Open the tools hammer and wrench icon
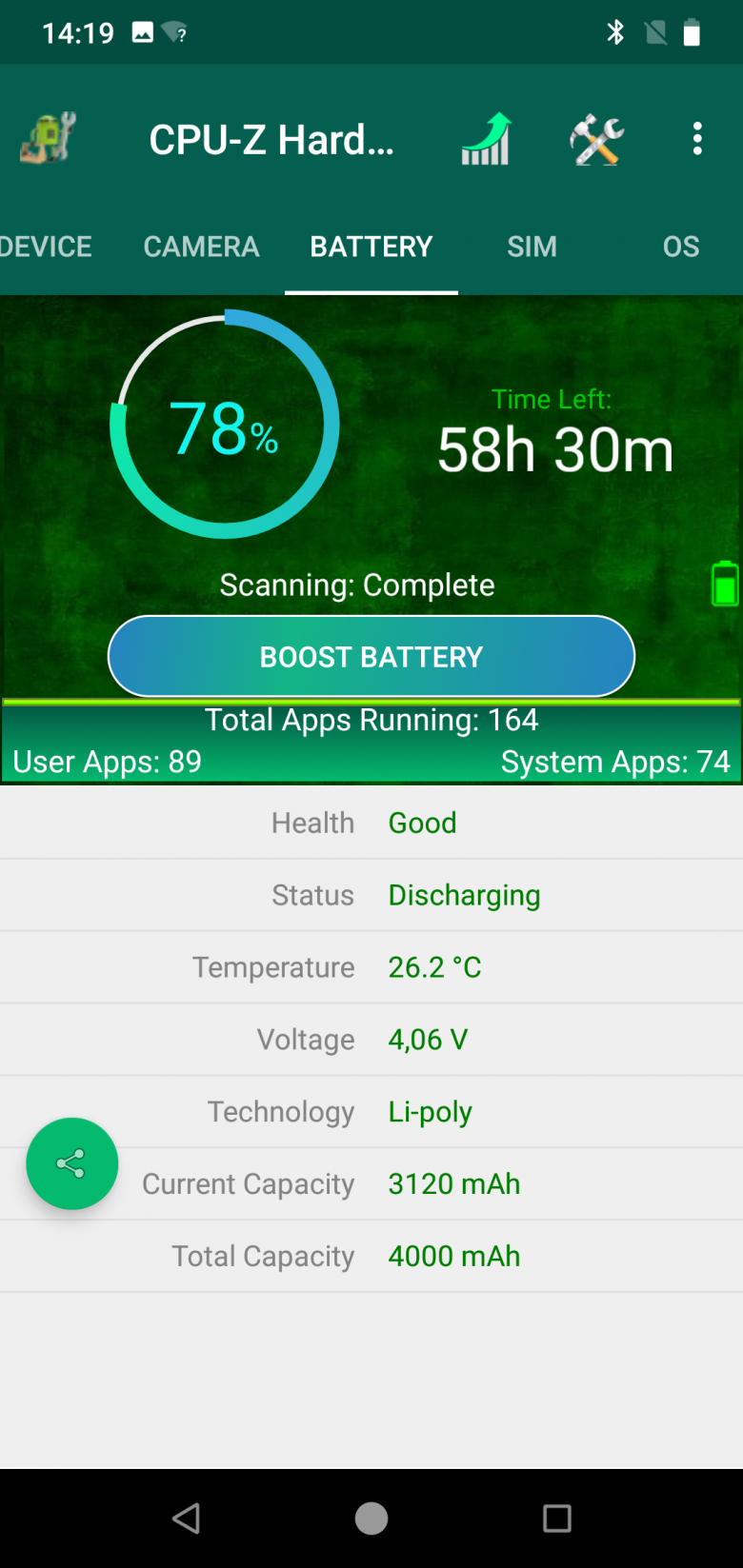This screenshot has height=1568, width=743. coord(596,139)
